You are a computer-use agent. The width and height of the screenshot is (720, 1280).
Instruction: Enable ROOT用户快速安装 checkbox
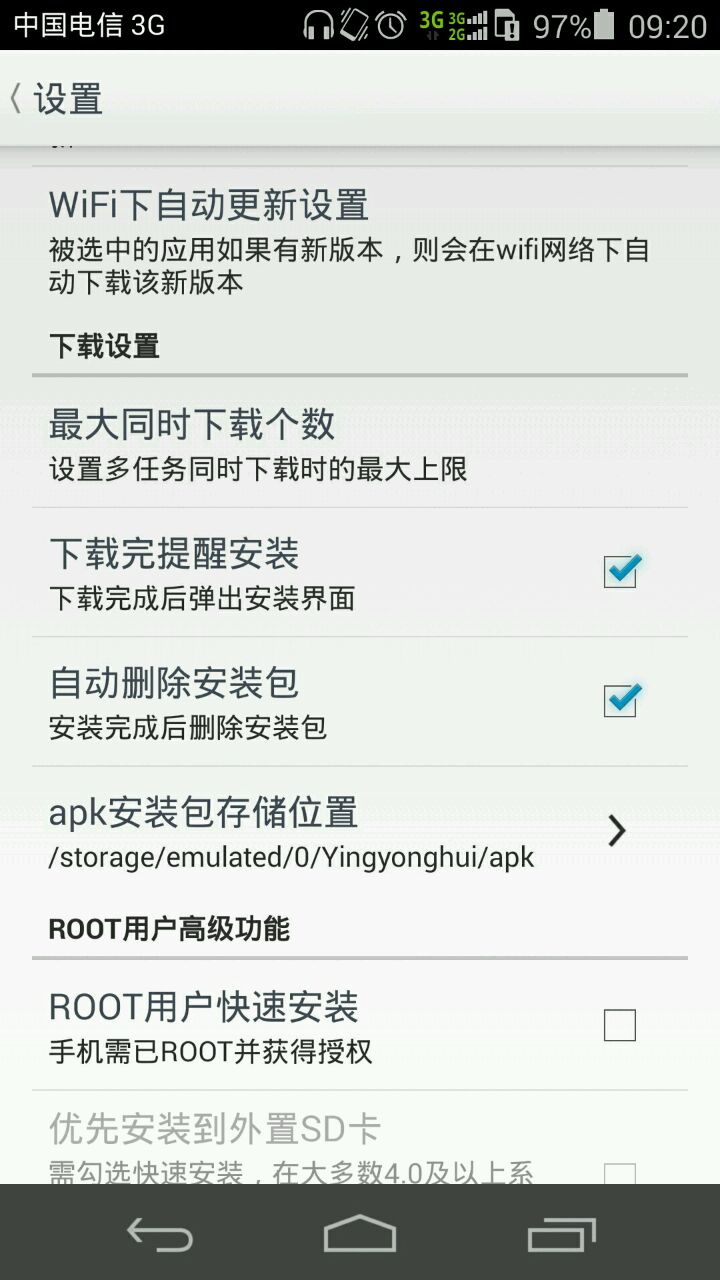(x=620, y=1025)
